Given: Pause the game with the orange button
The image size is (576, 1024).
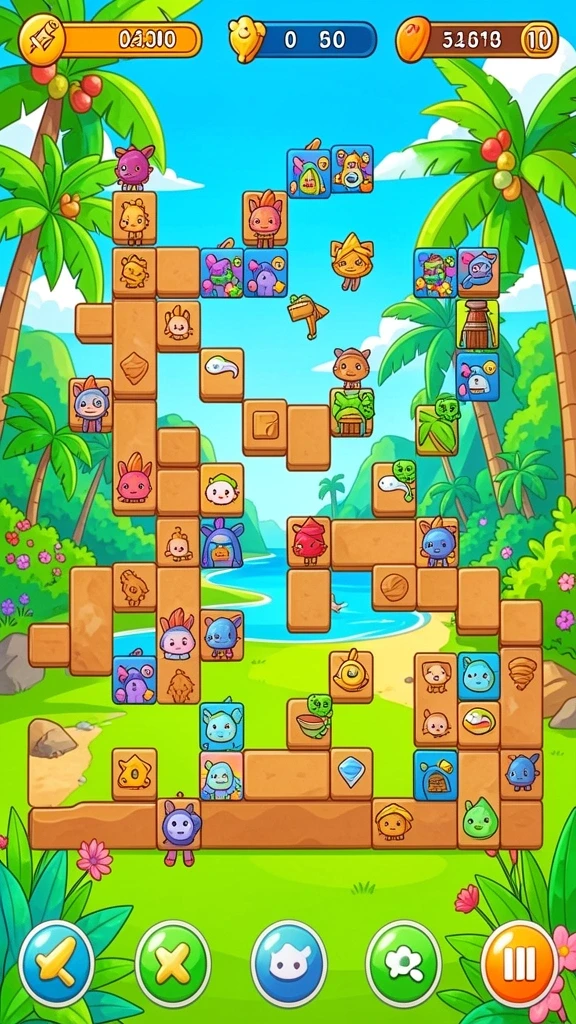Looking at the screenshot, I should click(x=519, y=963).
